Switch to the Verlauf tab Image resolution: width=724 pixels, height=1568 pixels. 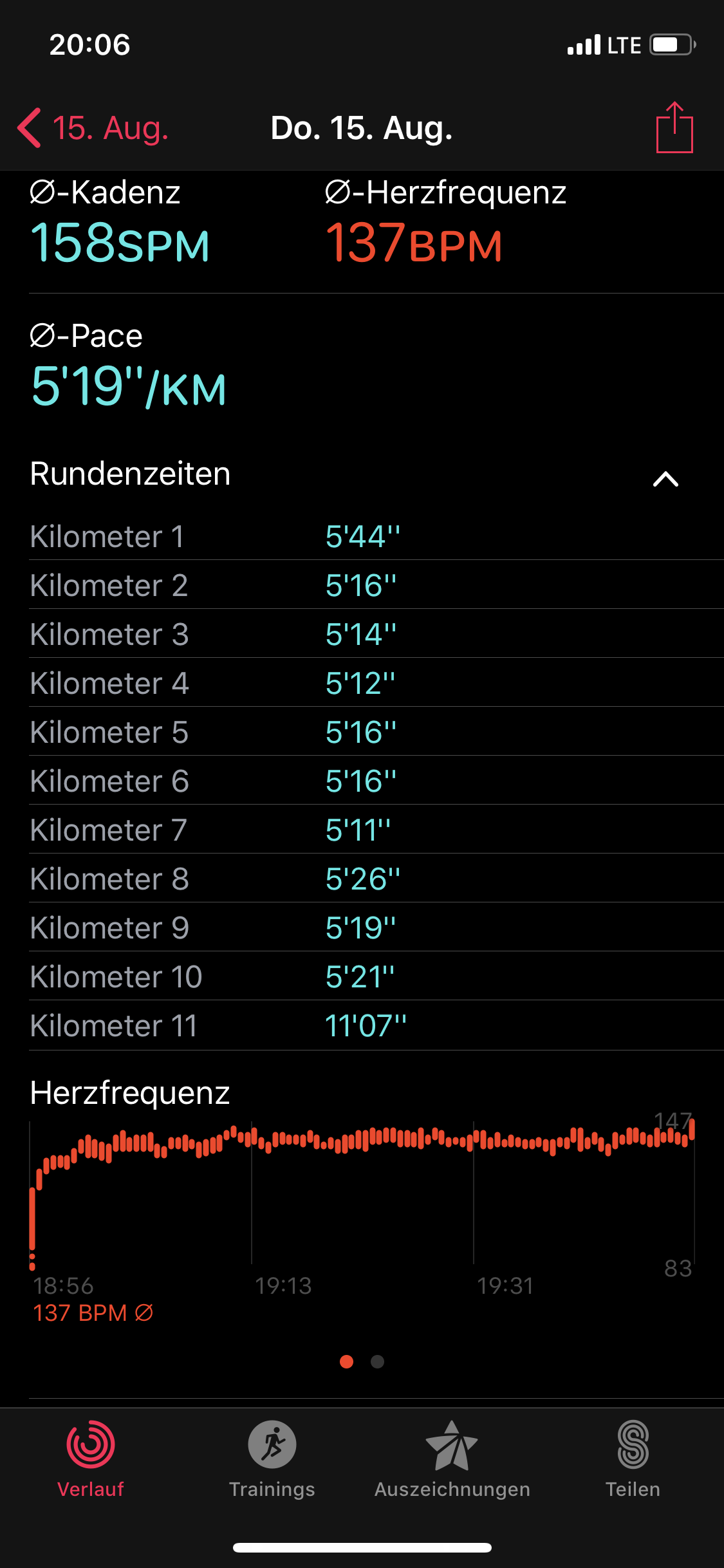click(91, 1457)
